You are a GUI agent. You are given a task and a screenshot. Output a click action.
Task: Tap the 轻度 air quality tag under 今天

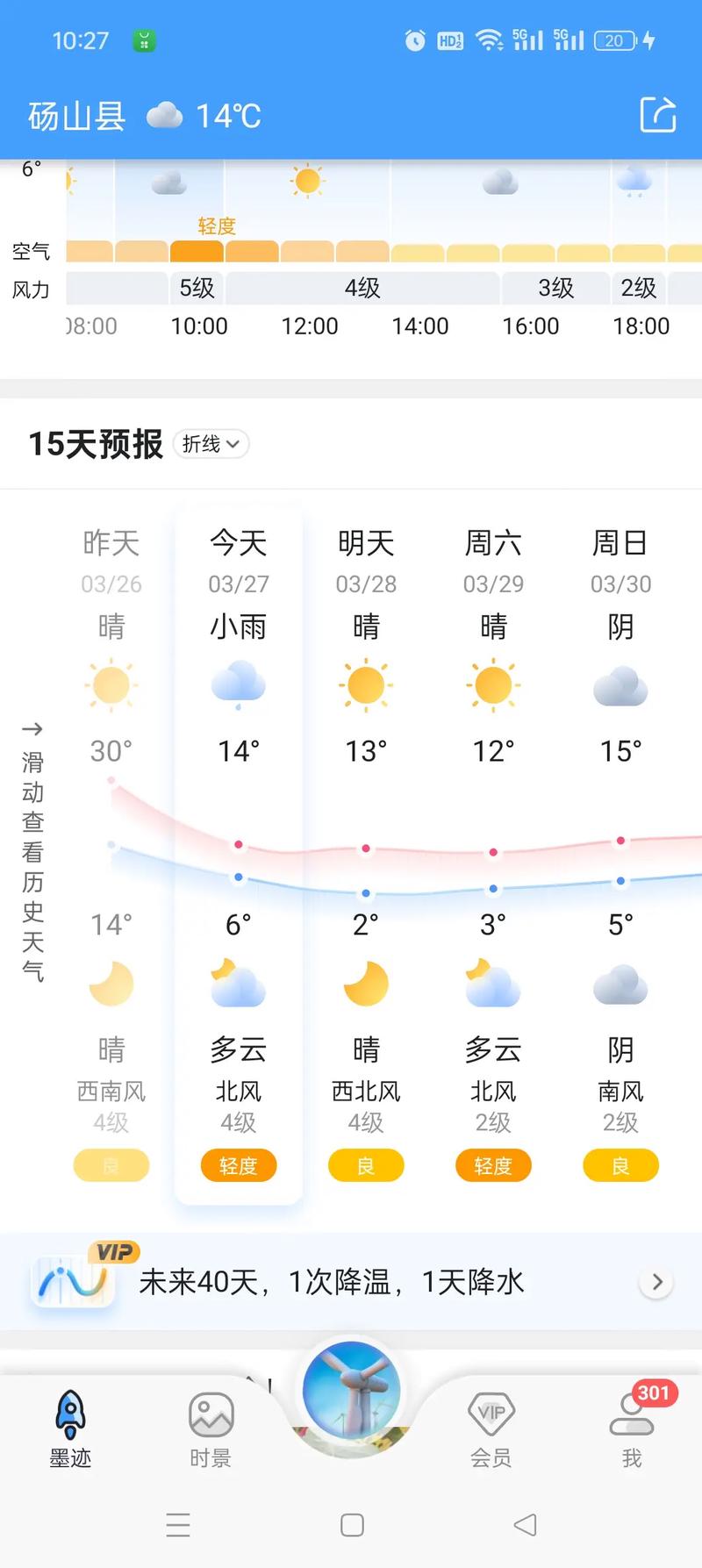pyautogui.click(x=238, y=1165)
